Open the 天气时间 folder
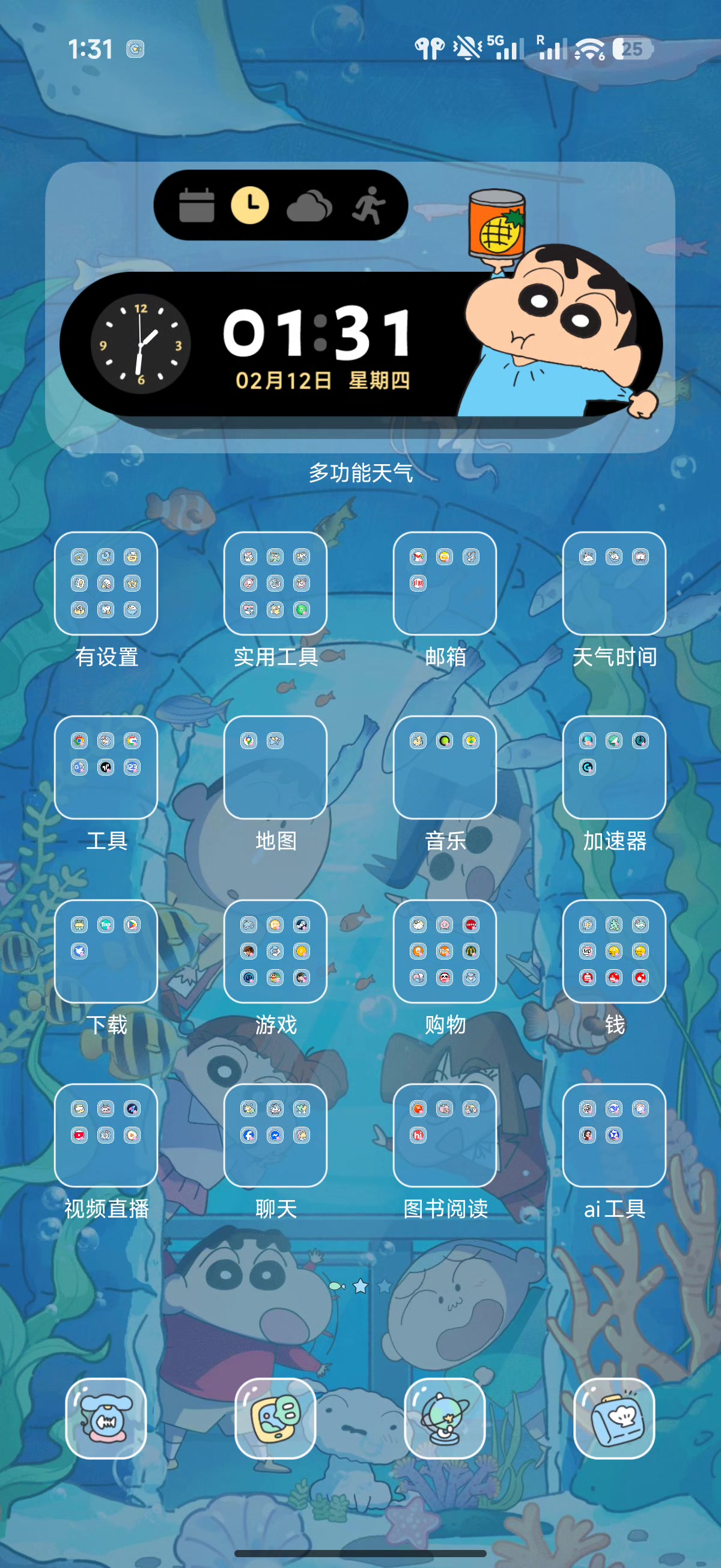Screen dimensions: 721x1568 pos(614,583)
